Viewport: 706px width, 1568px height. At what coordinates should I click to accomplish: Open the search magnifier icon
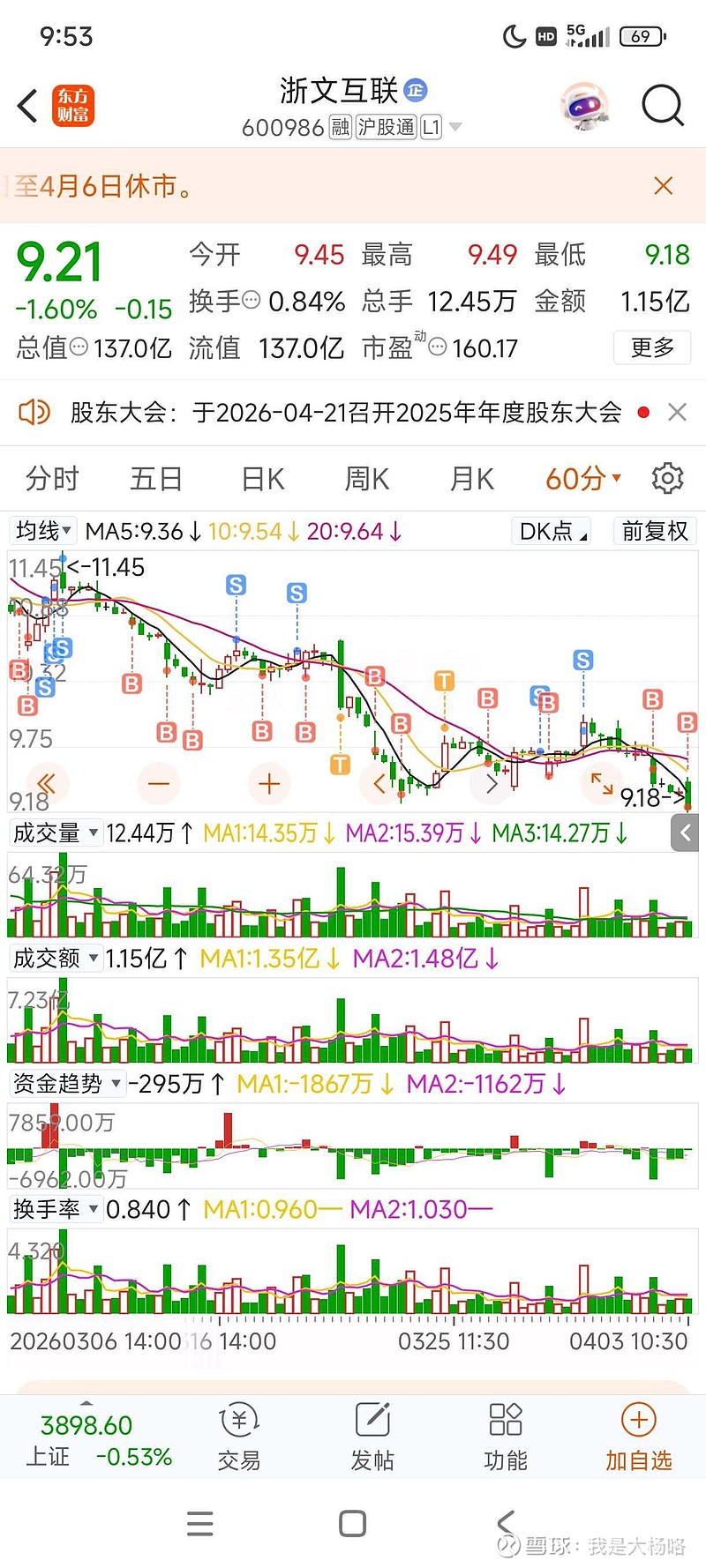tap(662, 107)
